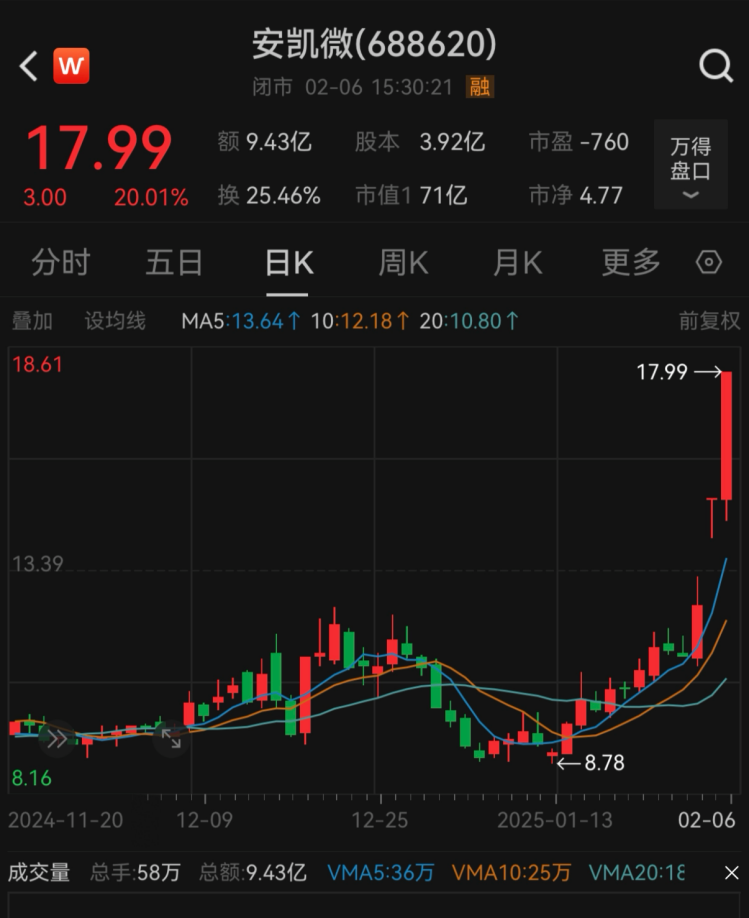Expand the 万得盘口 panel
749x918 pixels.
pyautogui.click(x=690, y=167)
